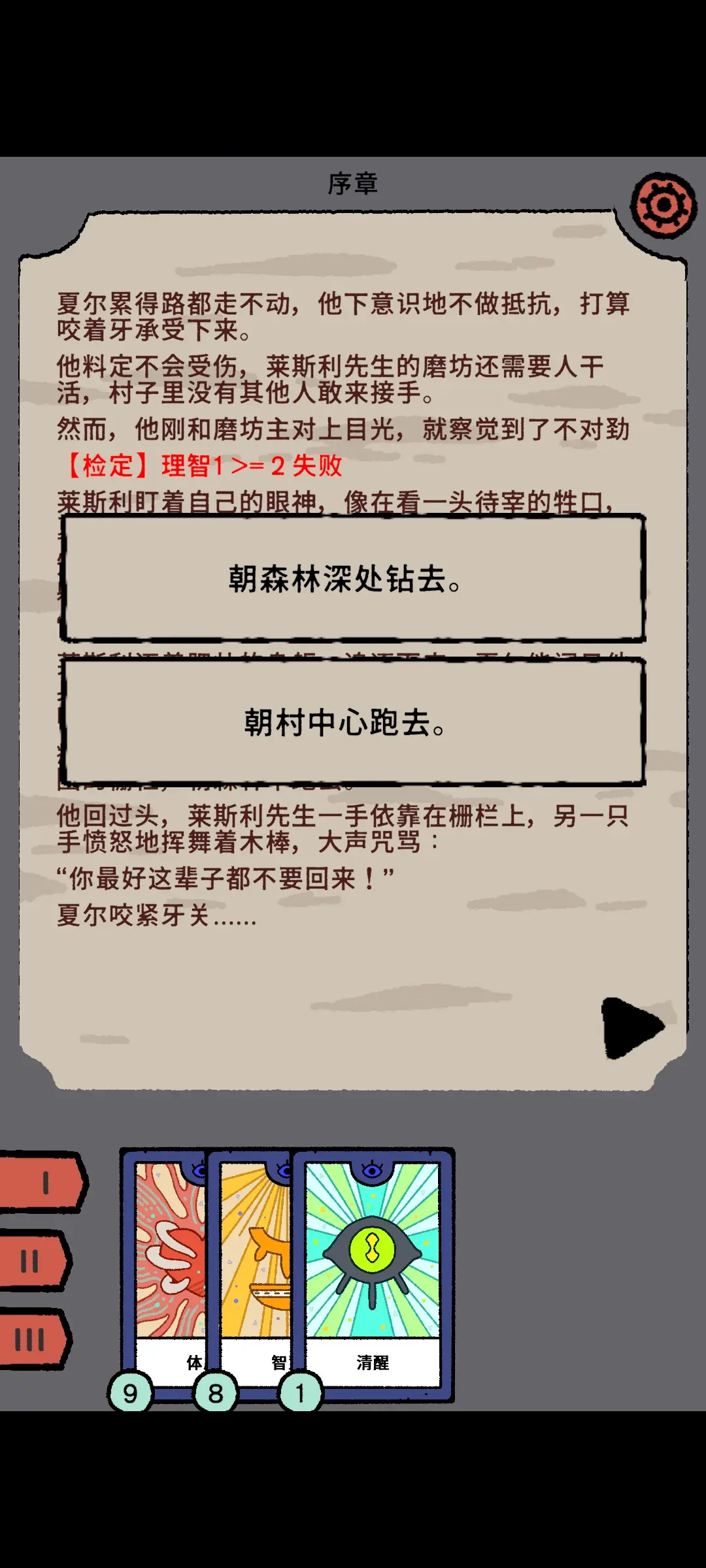The height and width of the screenshot is (1568, 706).
Task: Select 朝村中心跑去。 choice
Action: 353,722
